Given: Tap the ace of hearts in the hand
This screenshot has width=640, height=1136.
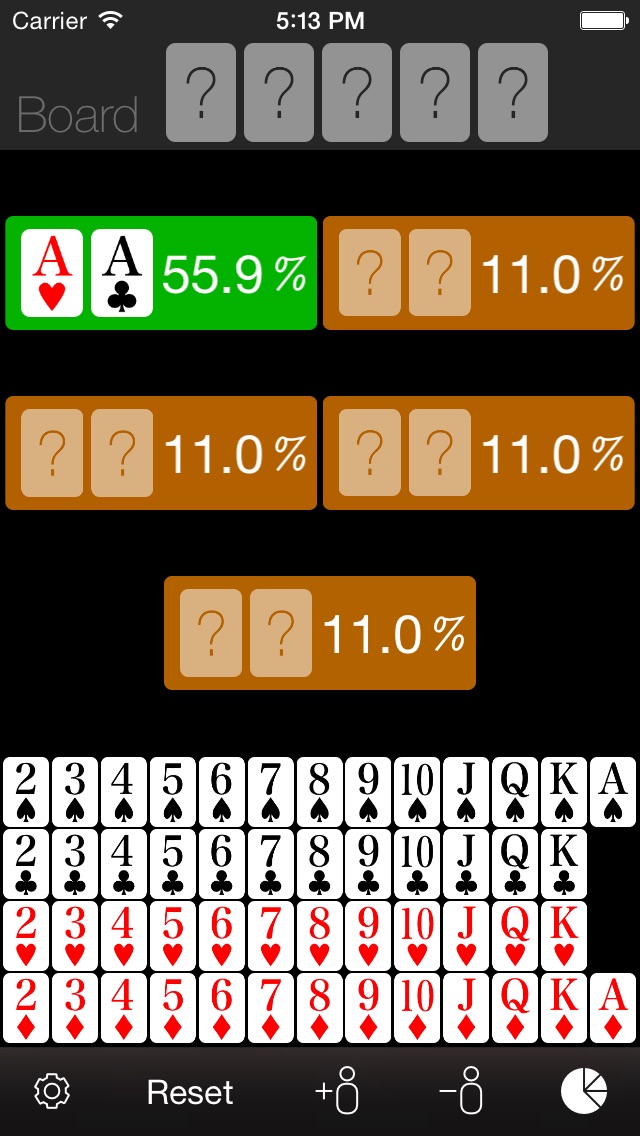Looking at the screenshot, I should [52, 273].
